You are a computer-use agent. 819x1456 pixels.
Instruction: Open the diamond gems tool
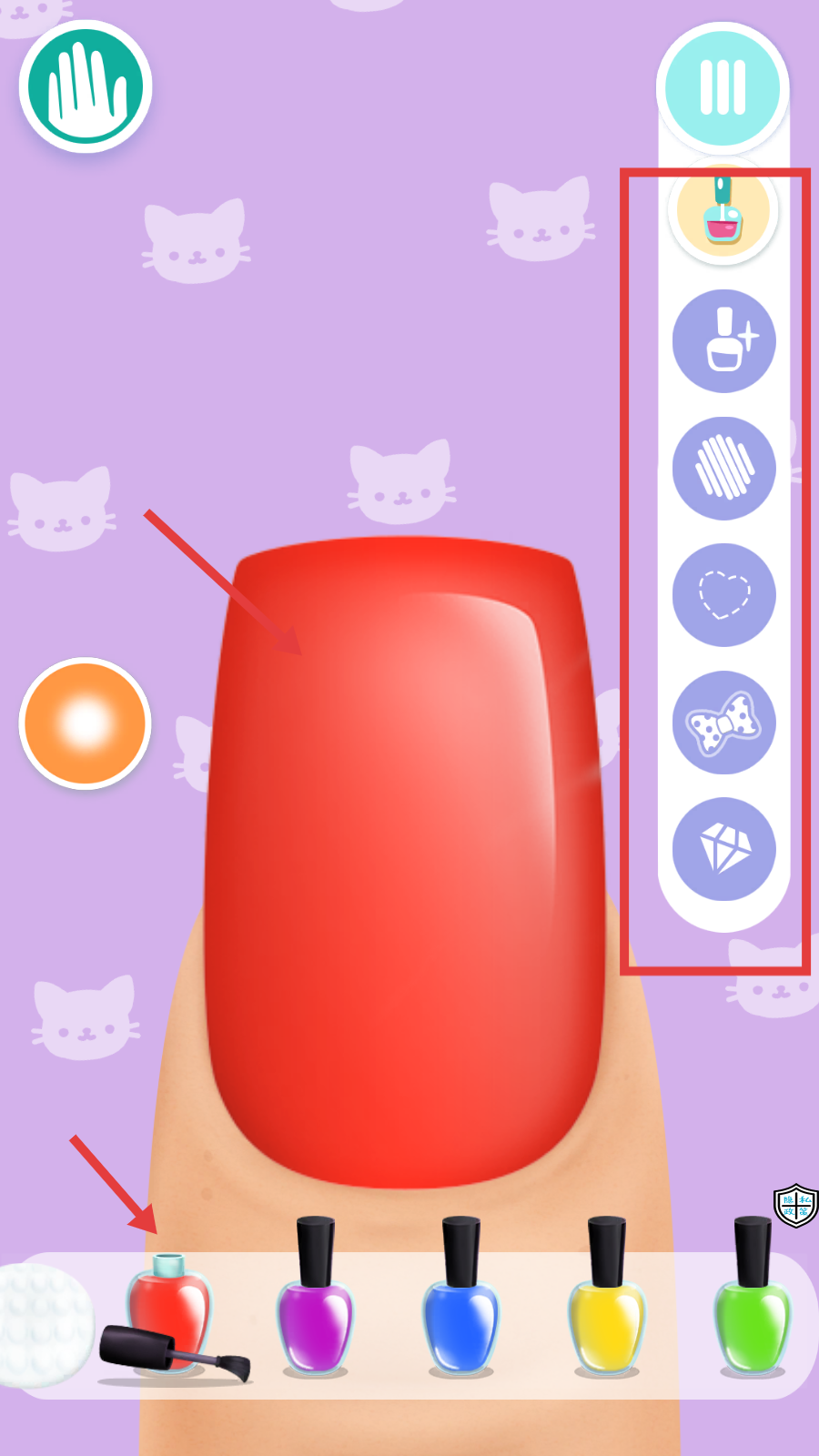click(x=723, y=849)
